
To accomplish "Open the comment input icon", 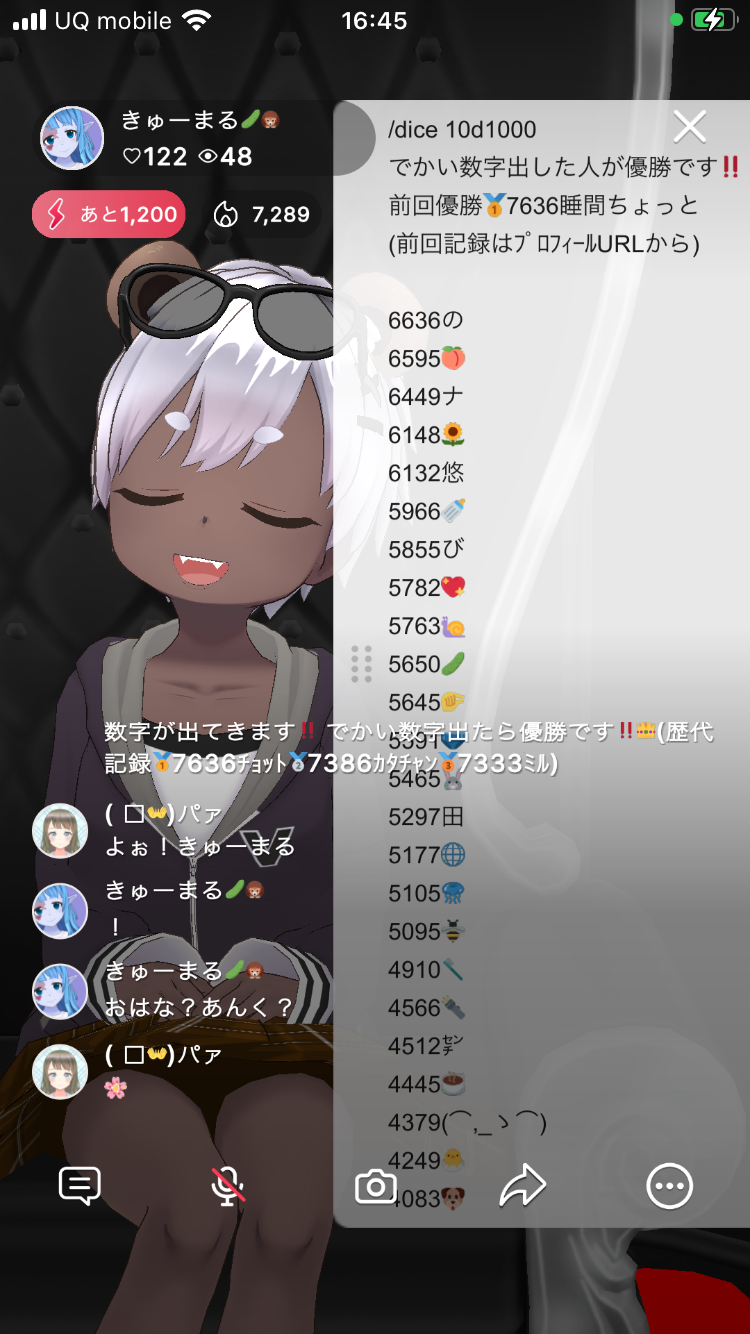I will tap(80, 1186).
